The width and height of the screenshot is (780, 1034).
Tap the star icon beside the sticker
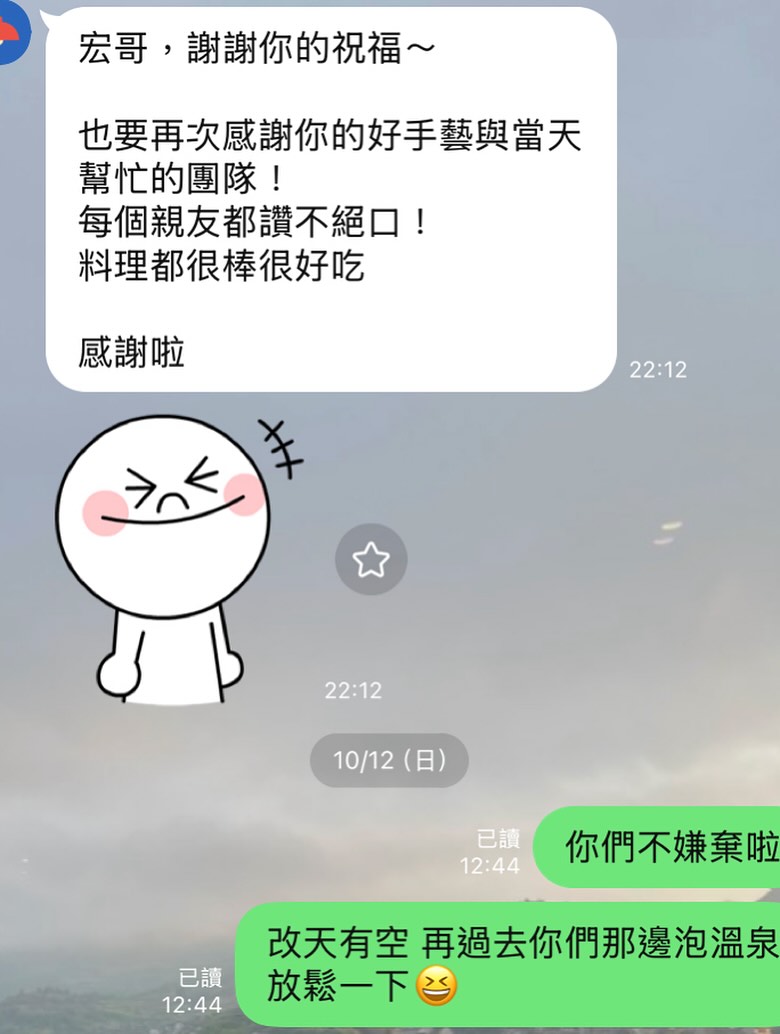pyautogui.click(x=371, y=559)
